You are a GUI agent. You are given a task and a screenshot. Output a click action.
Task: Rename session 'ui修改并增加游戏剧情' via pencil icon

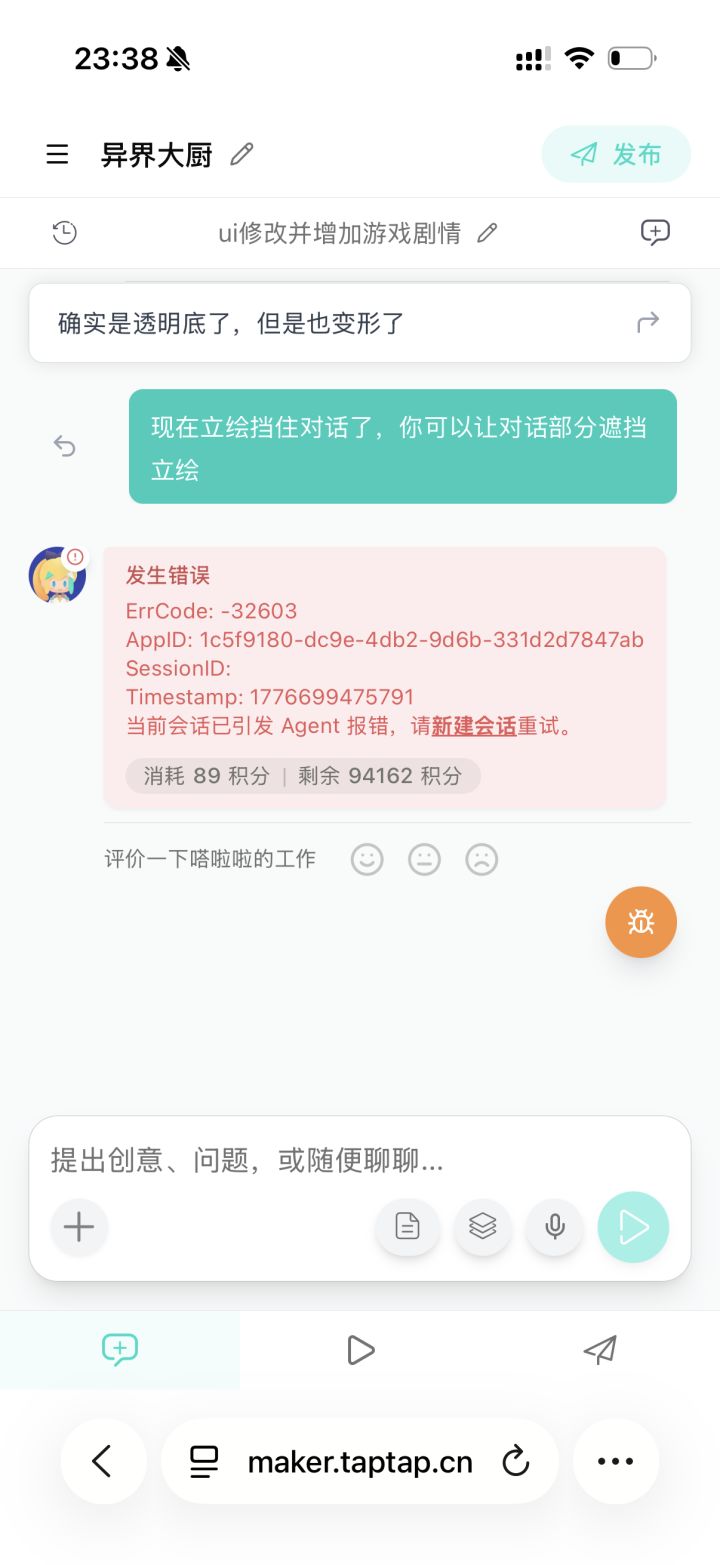pyautogui.click(x=487, y=232)
